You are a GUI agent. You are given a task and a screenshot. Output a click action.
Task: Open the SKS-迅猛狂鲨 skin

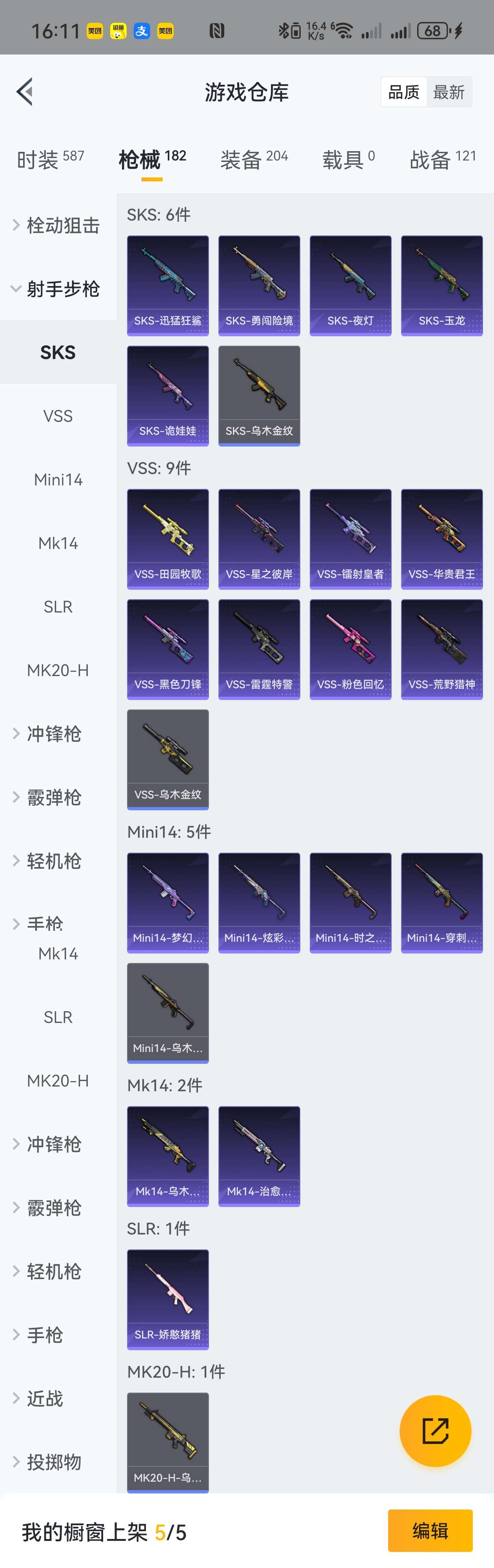(x=168, y=286)
